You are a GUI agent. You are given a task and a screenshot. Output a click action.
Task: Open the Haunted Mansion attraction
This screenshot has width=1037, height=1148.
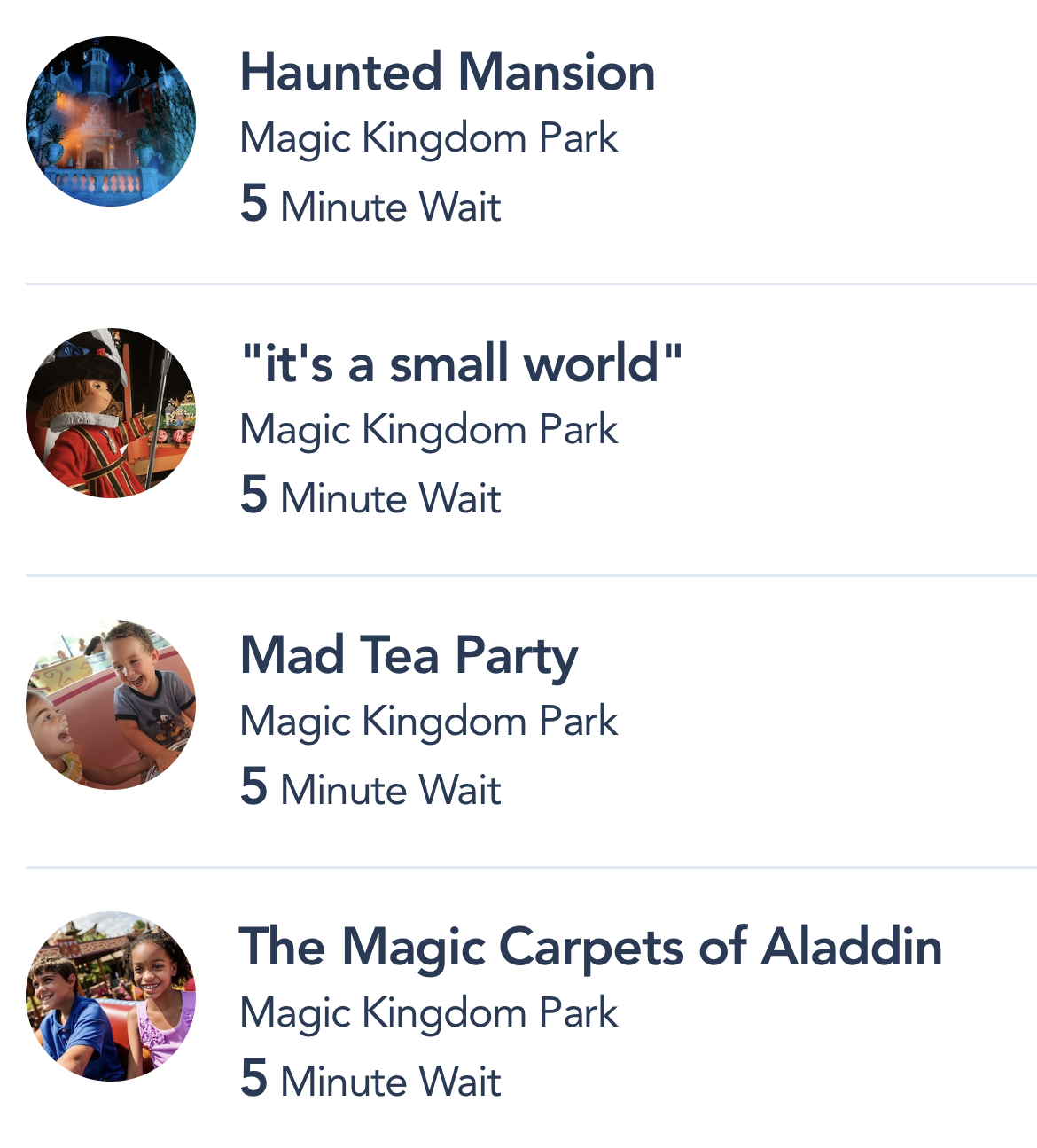pyautogui.click(x=448, y=73)
